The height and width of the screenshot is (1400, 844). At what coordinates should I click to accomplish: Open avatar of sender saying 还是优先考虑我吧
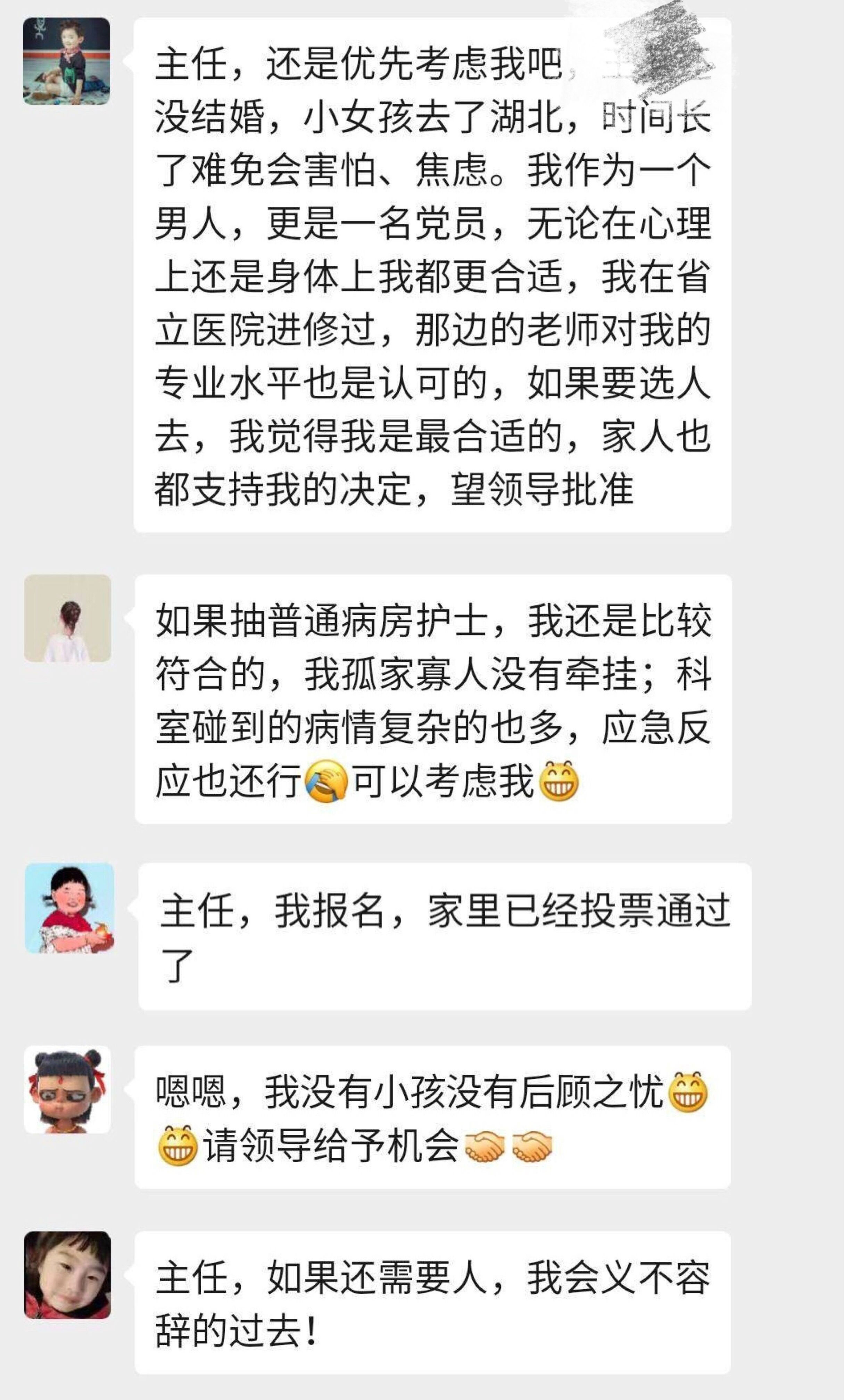click(x=66, y=61)
